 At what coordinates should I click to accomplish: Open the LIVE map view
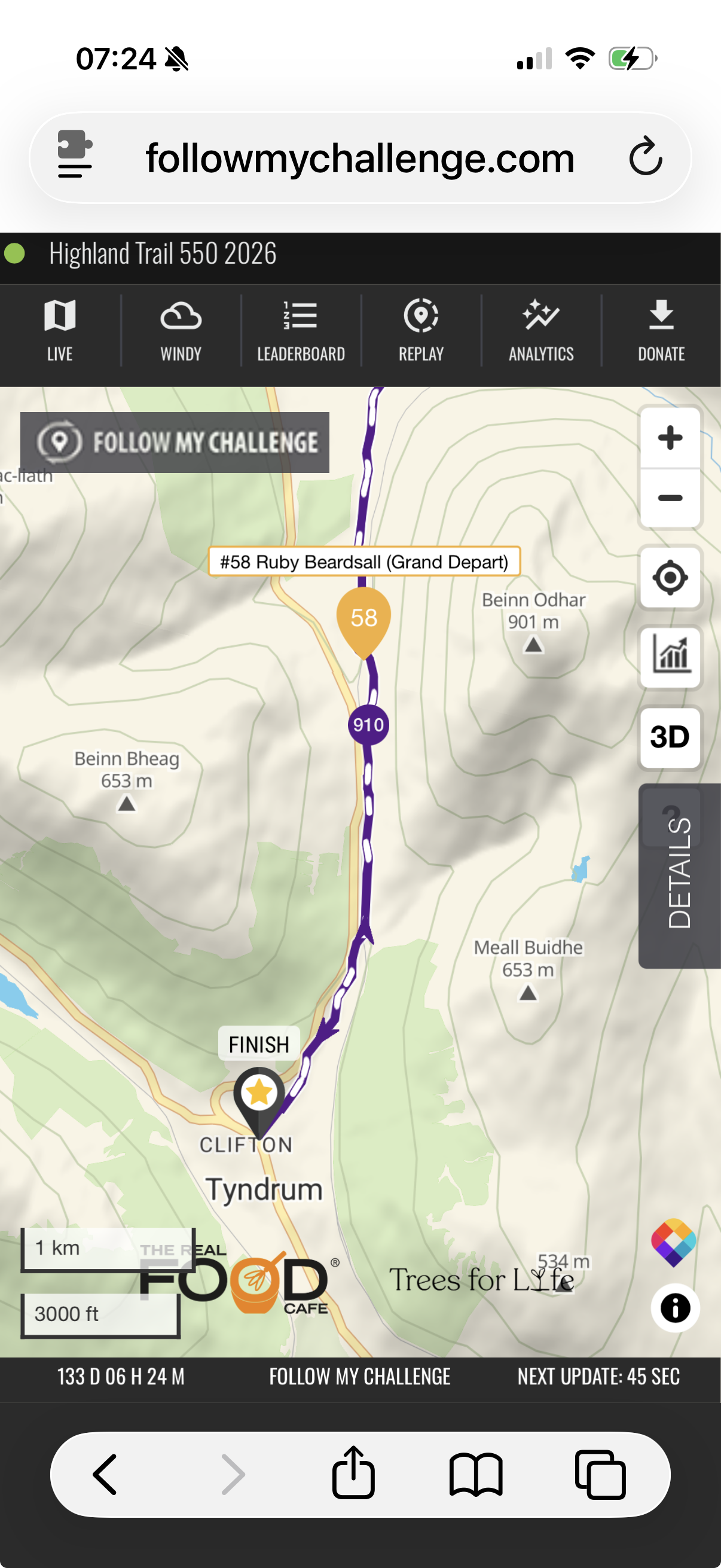(x=60, y=331)
